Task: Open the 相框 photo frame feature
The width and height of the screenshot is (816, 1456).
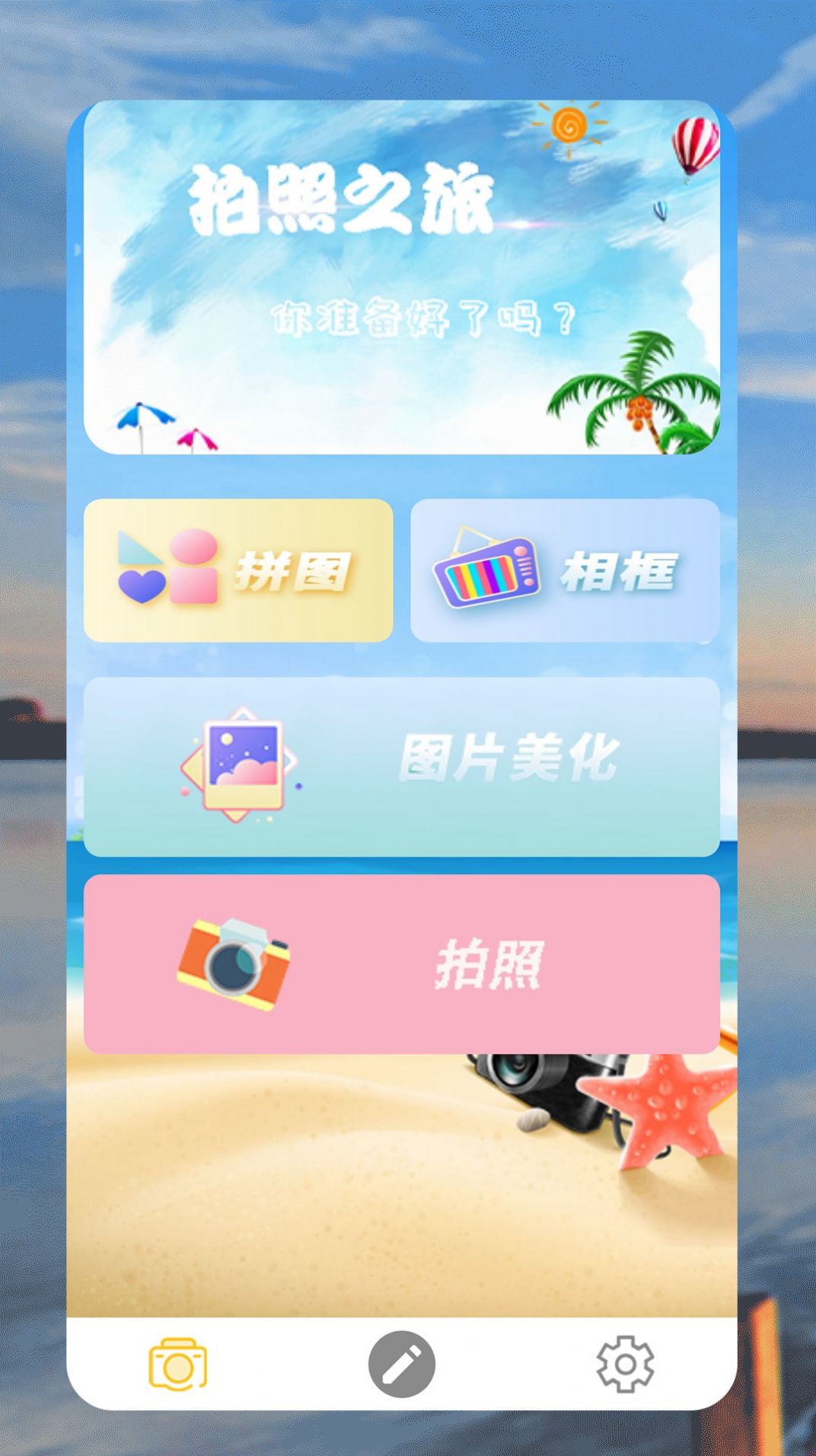Action: [565, 570]
